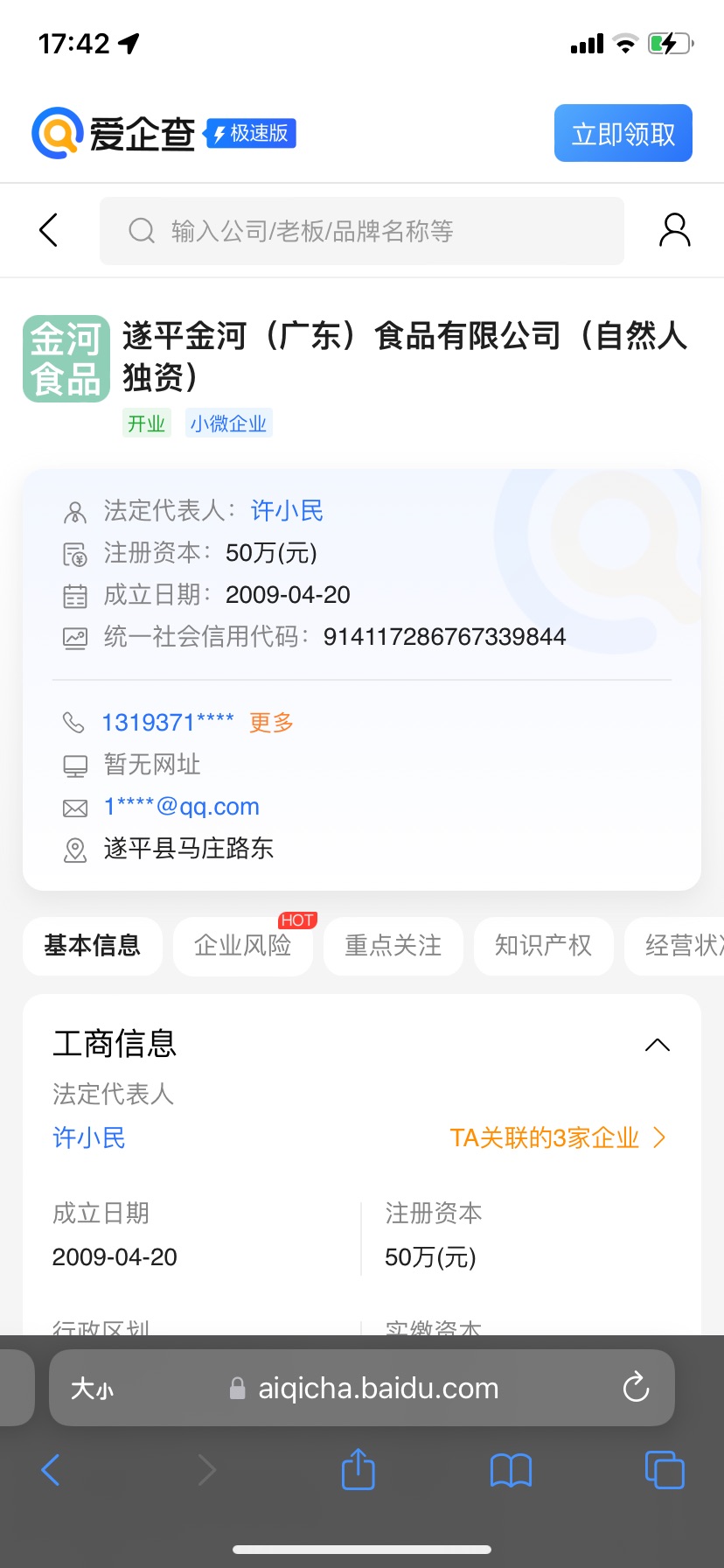The width and height of the screenshot is (724, 1568).
Task: Collapse the 工商信息 section
Action: coord(657,1045)
